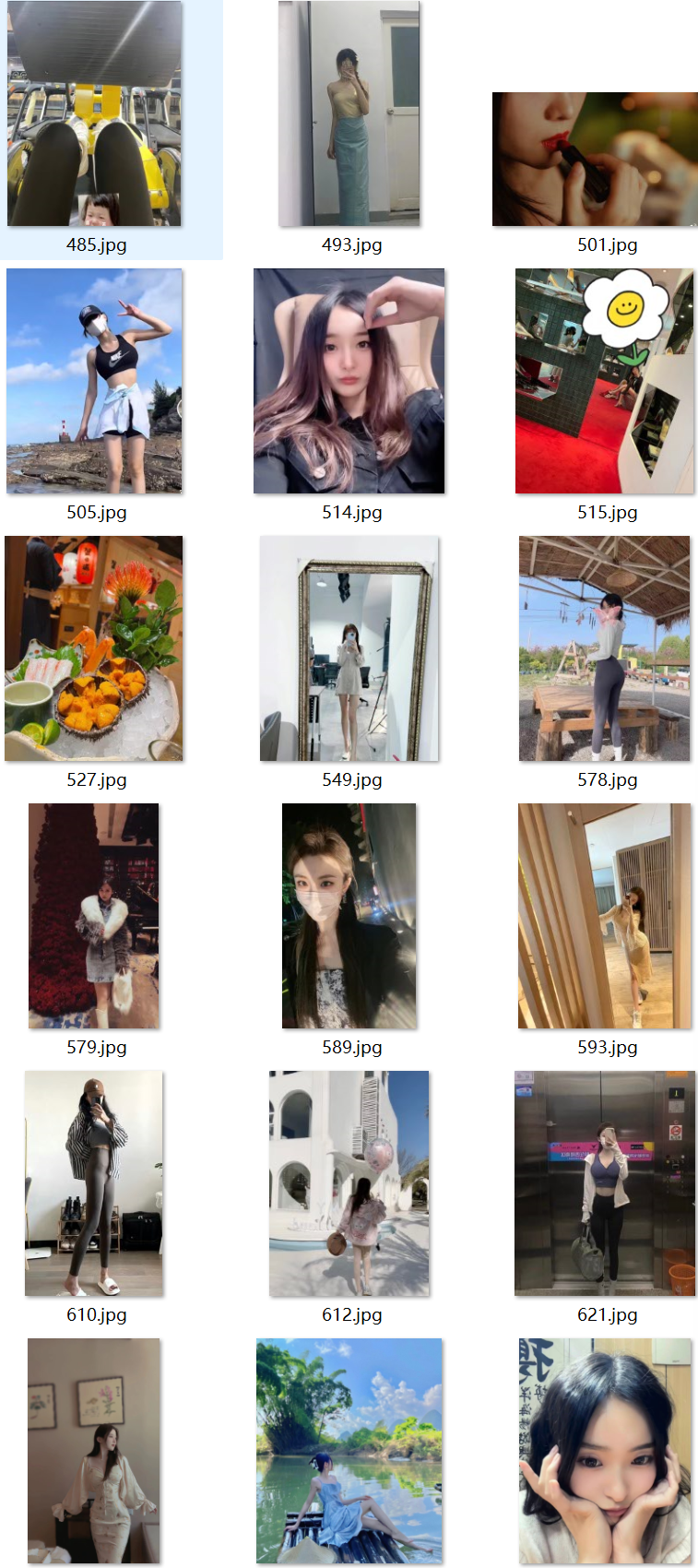Open the file 610.jpg
Image resolution: width=698 pixels, height=1568 pixels.
tap(94, 1183)
